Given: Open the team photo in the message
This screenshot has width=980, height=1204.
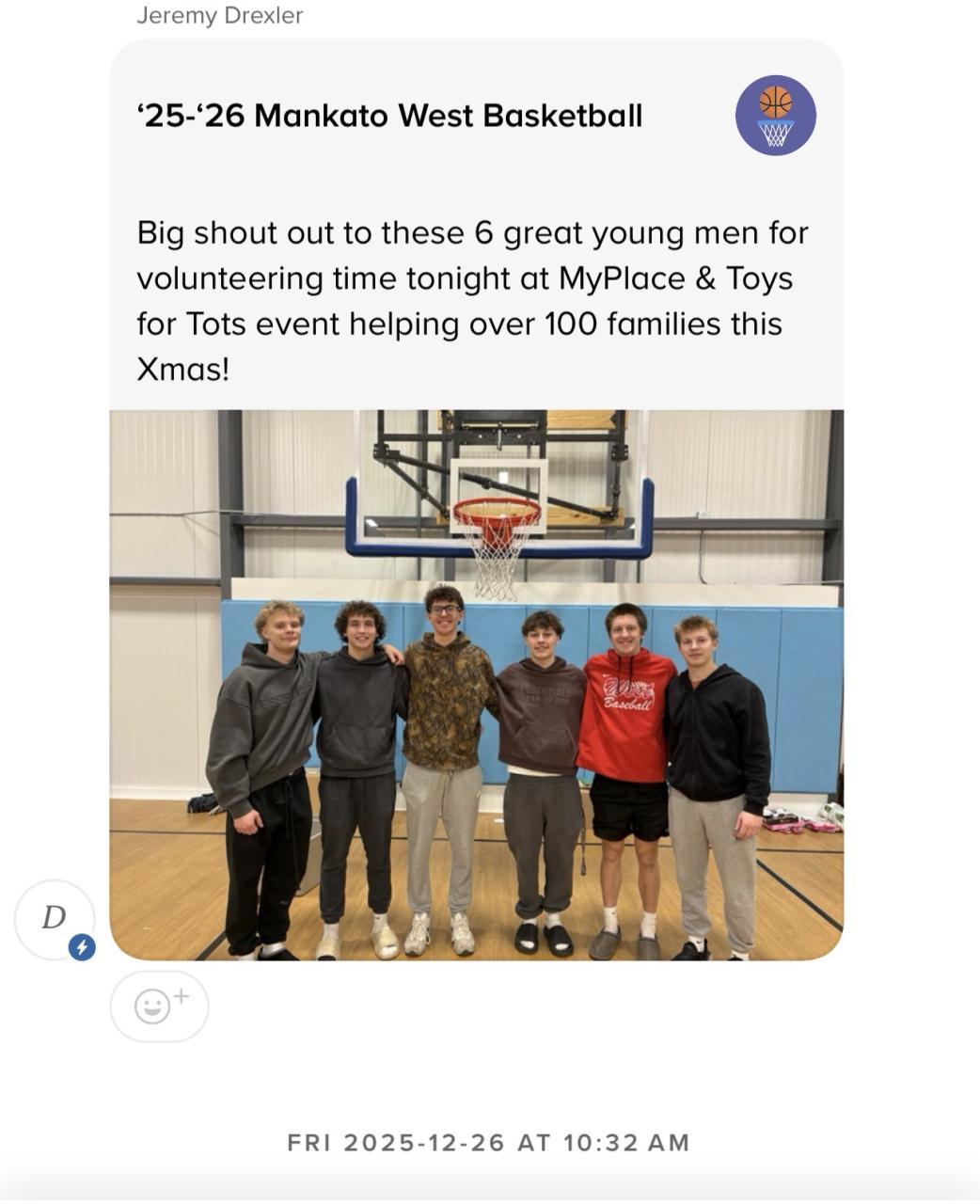Looking at the screenshot, I should (x=476, y=685).
